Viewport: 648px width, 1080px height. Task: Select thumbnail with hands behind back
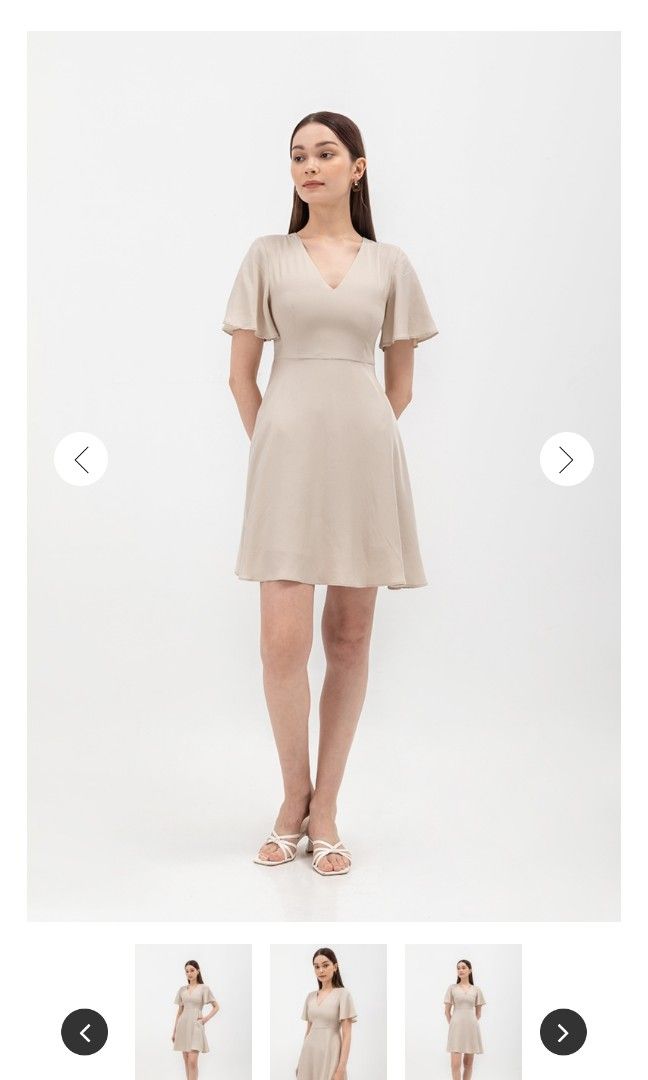[463, 1012]
